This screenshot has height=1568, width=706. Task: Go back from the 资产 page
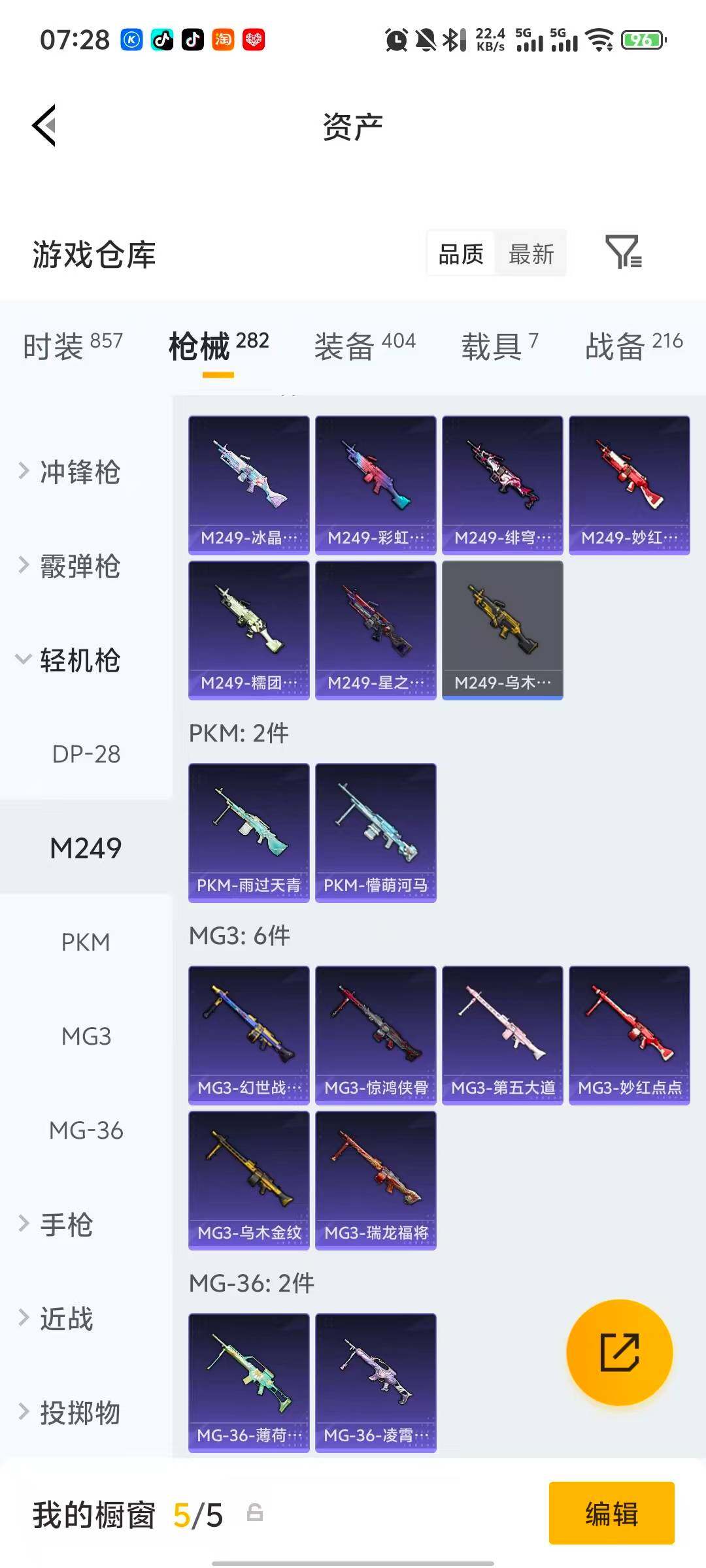(44, 125)
